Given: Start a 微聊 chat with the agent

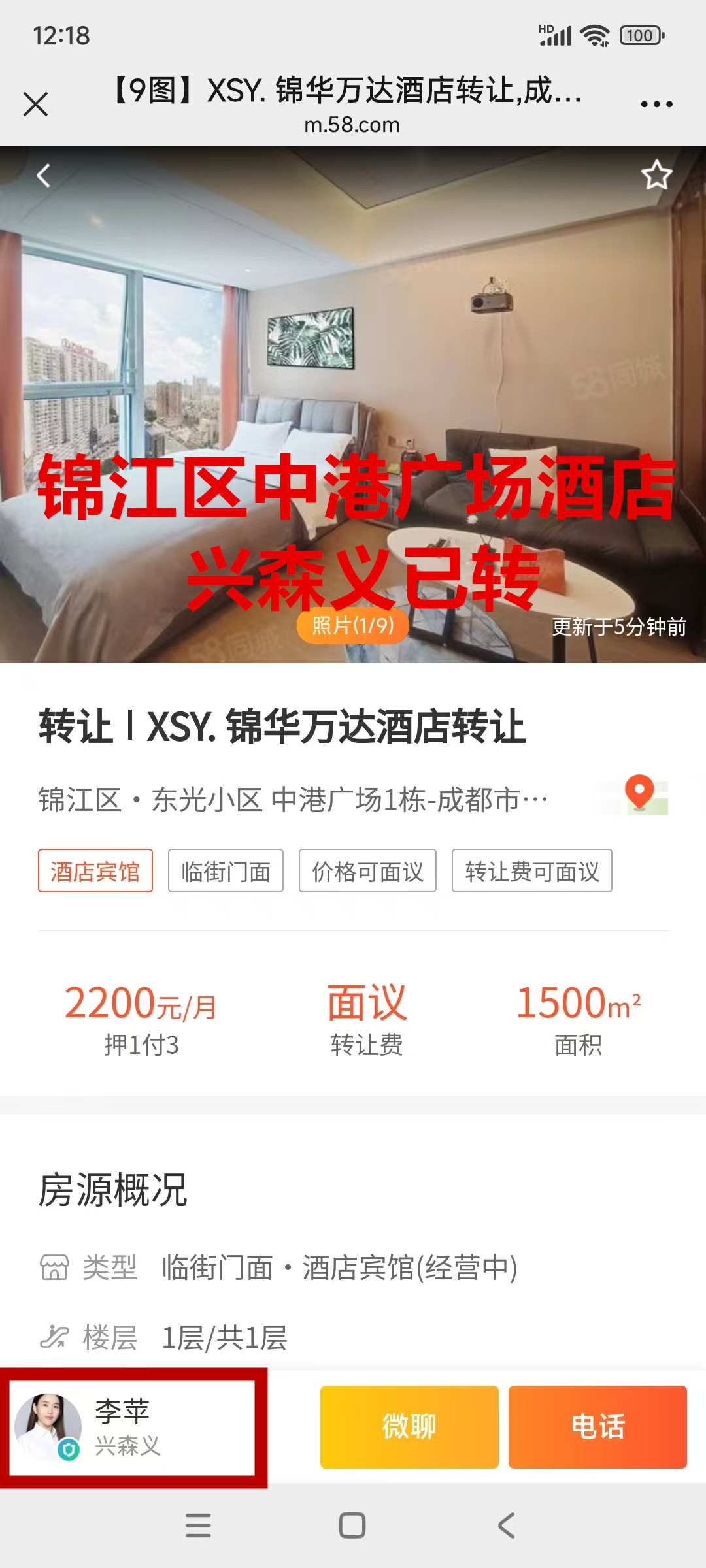Looking at the screenshot, I should pyautogui.click(x=409, y=1427).
